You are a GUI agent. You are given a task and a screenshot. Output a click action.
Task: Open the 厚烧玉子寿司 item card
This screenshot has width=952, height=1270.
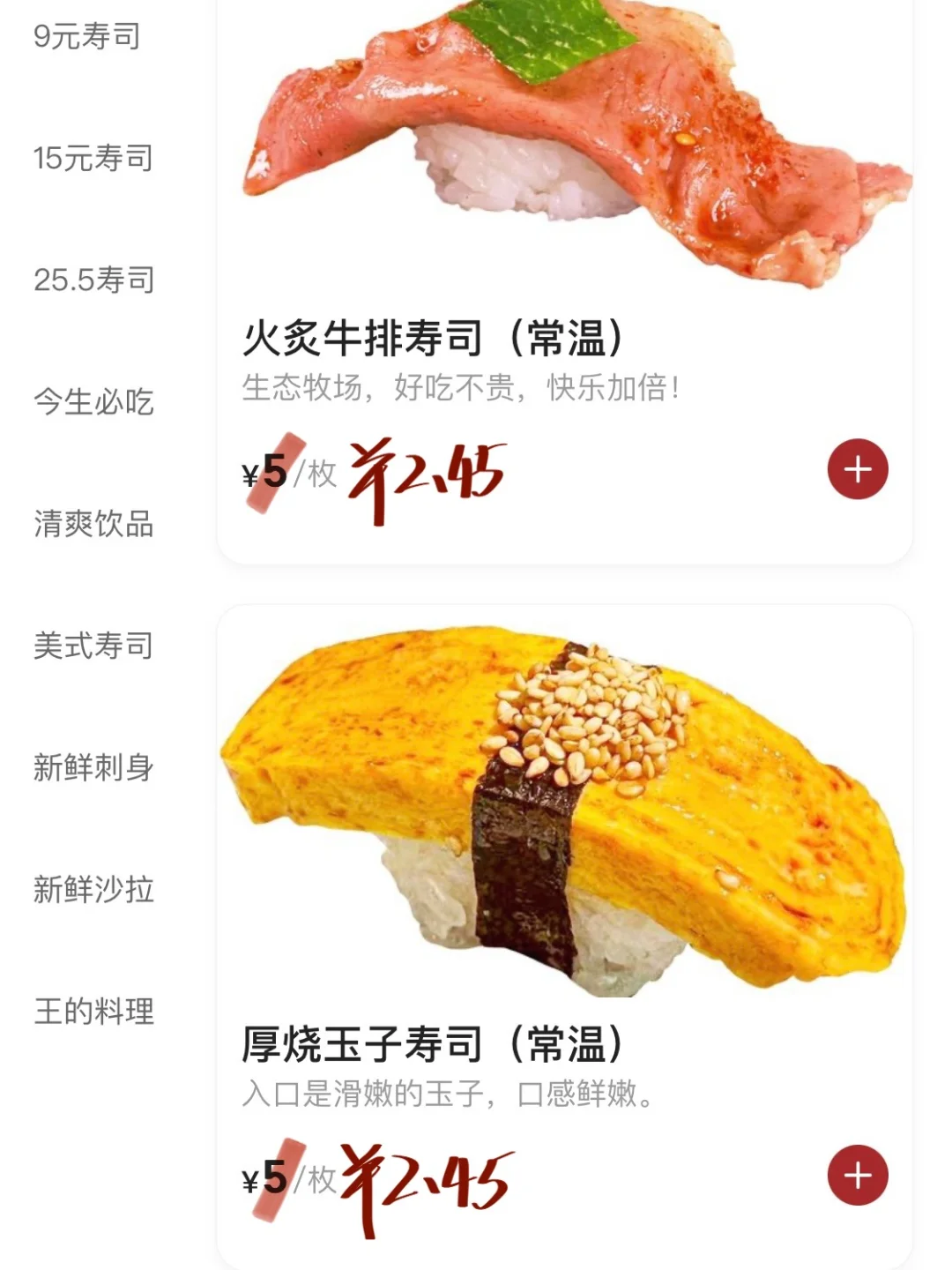click(x=565, y=938)
